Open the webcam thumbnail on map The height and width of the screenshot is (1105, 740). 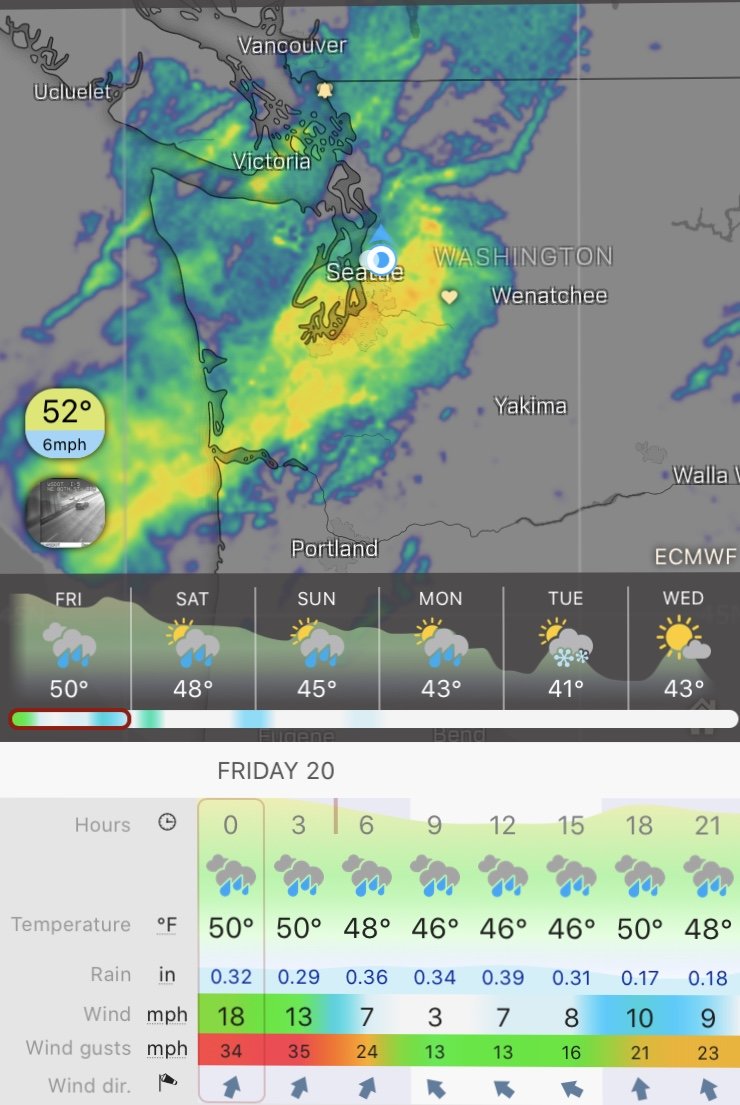[x=64, y=511]
